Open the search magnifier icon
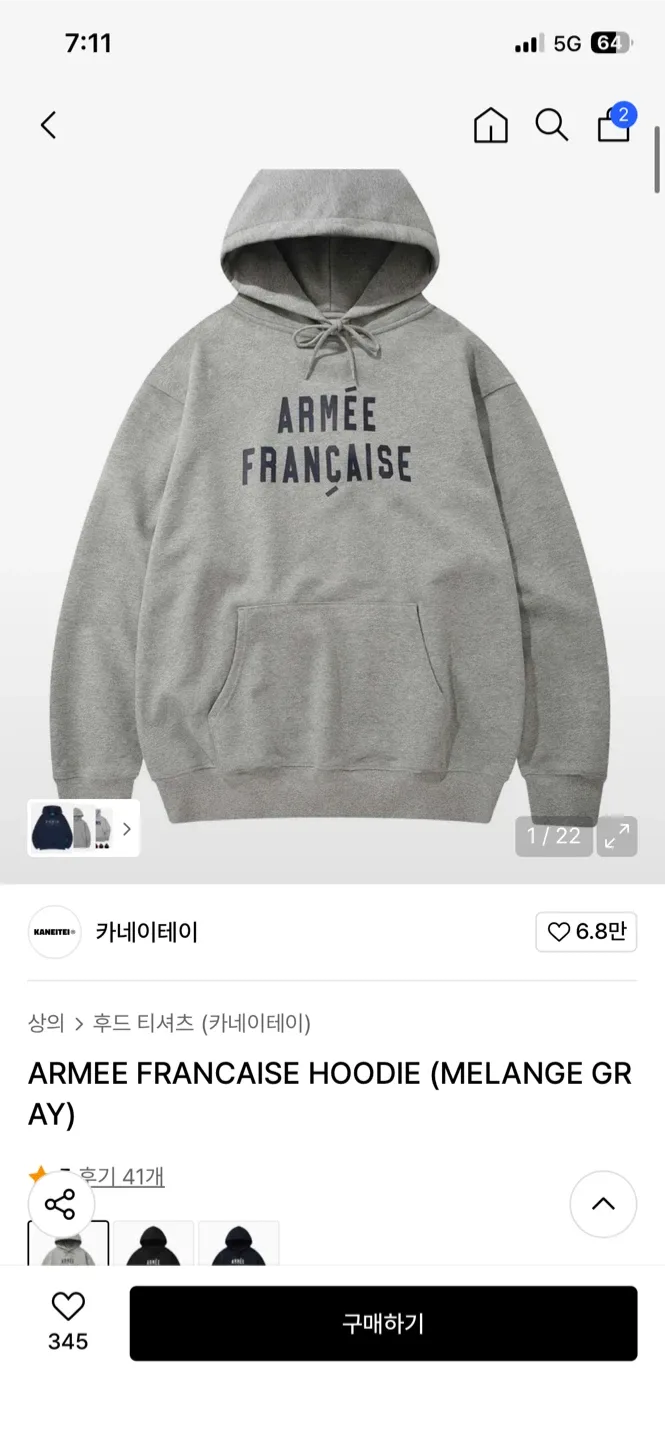This screenshot has width=665, height=1440. coord(551,125)
